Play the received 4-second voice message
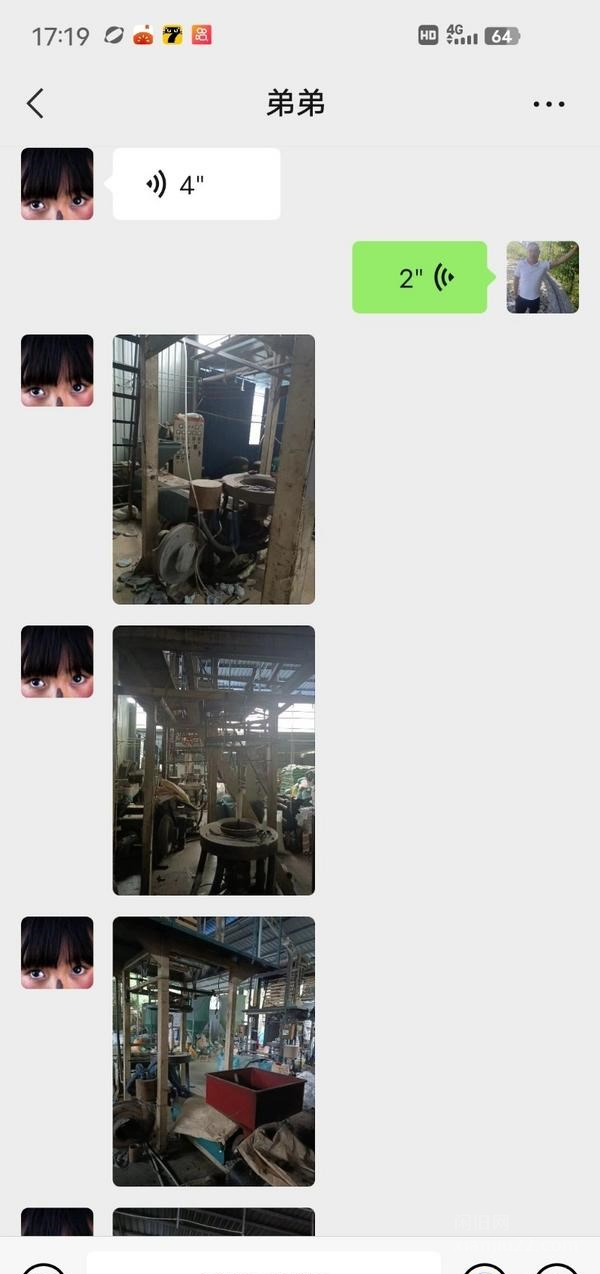This screenshot has width=600, height=1274. pyautogui.click(x=196, y=184)
